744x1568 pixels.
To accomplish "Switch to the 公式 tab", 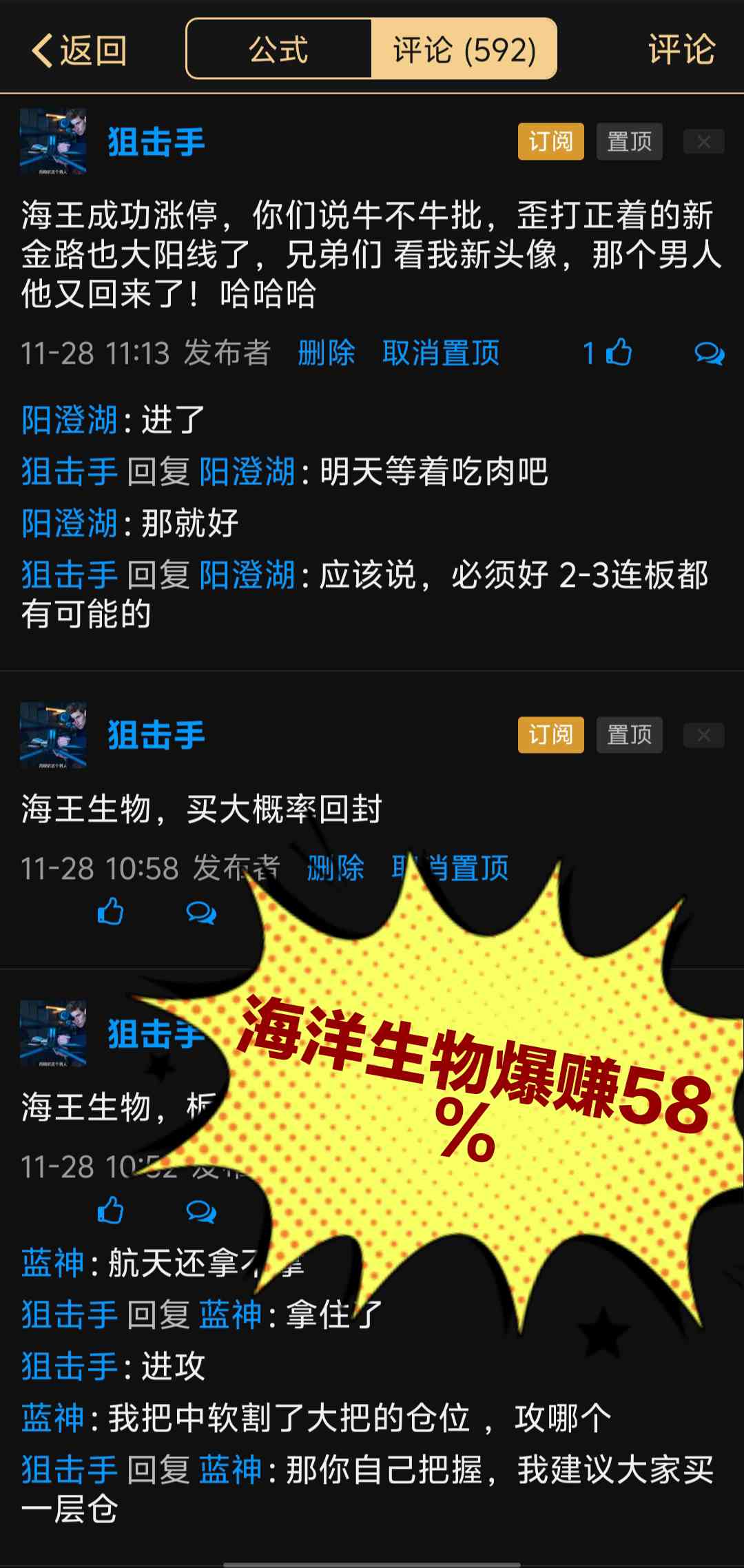I will click(279, 50).
